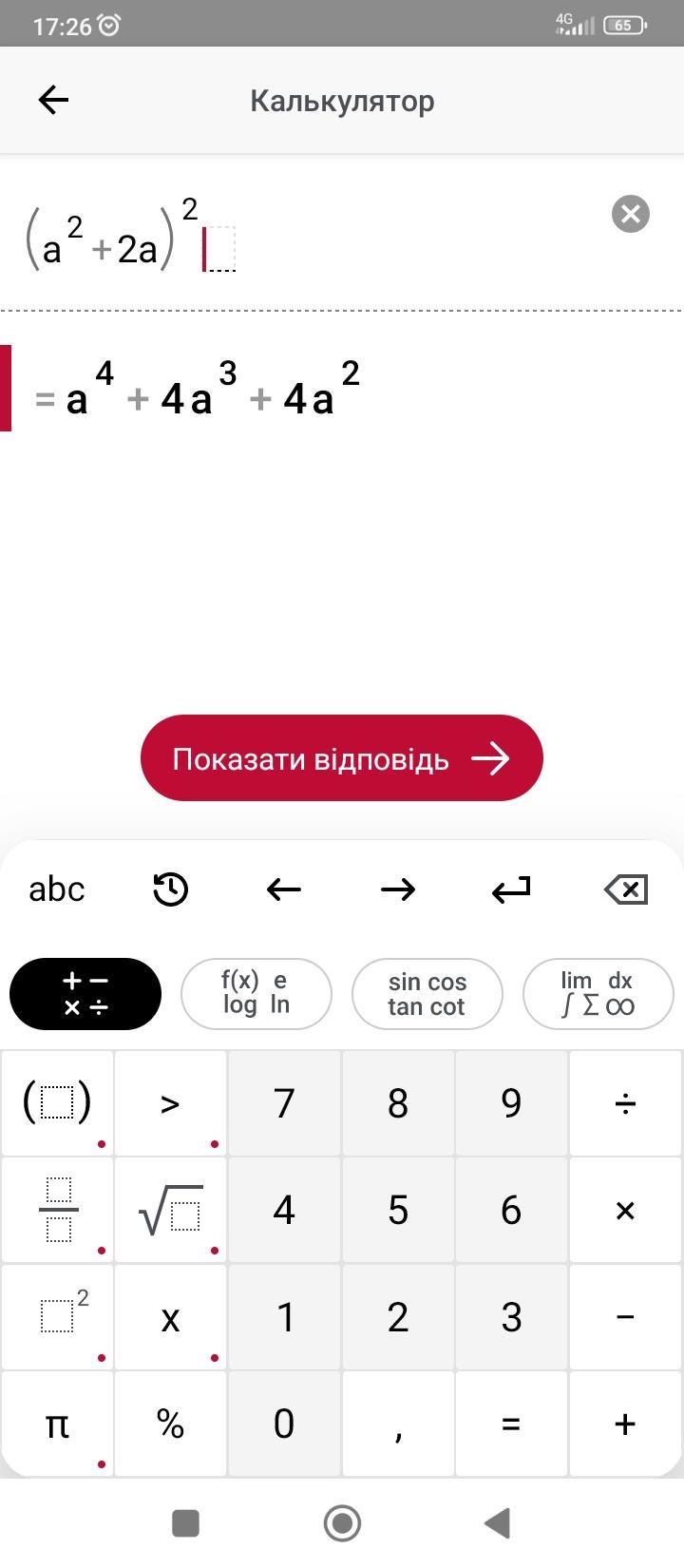Select the f(x) log ln keyboard tab
This screenshot has width=684, height=1568.
(256, 994)
